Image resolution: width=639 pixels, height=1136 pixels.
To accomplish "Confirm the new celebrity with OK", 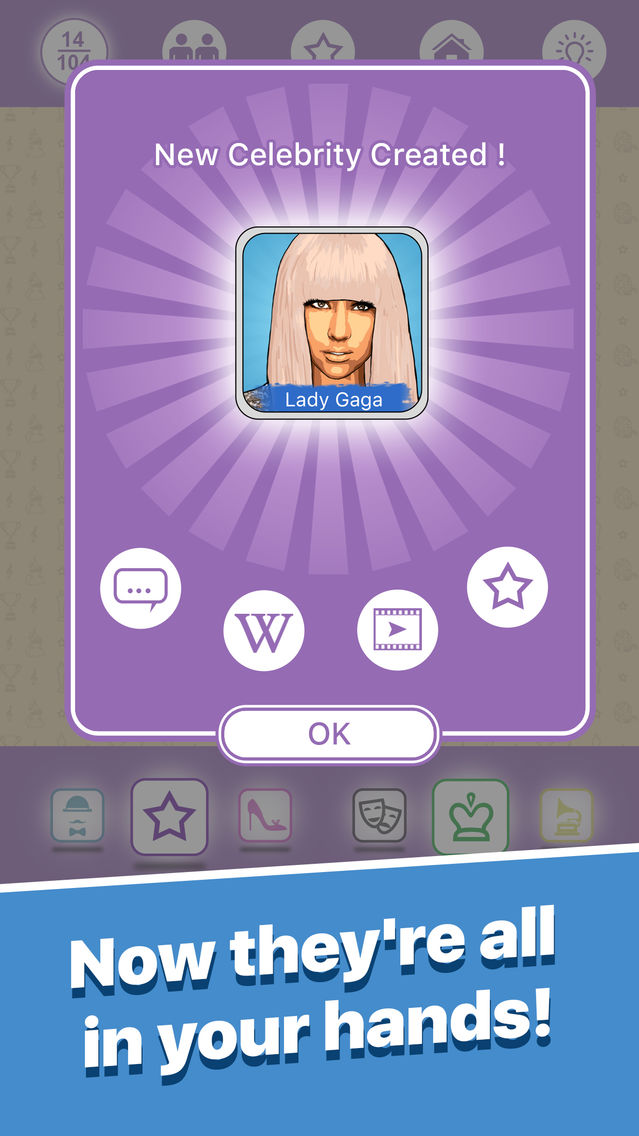I will point(329,734).
